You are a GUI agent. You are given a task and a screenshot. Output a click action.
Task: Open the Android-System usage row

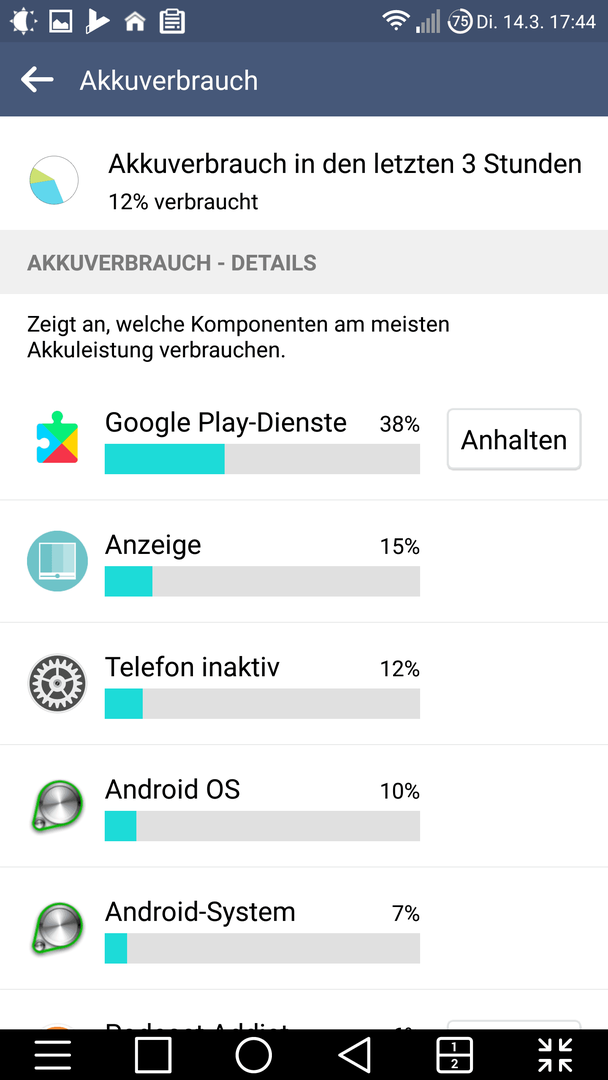point(304,928)
